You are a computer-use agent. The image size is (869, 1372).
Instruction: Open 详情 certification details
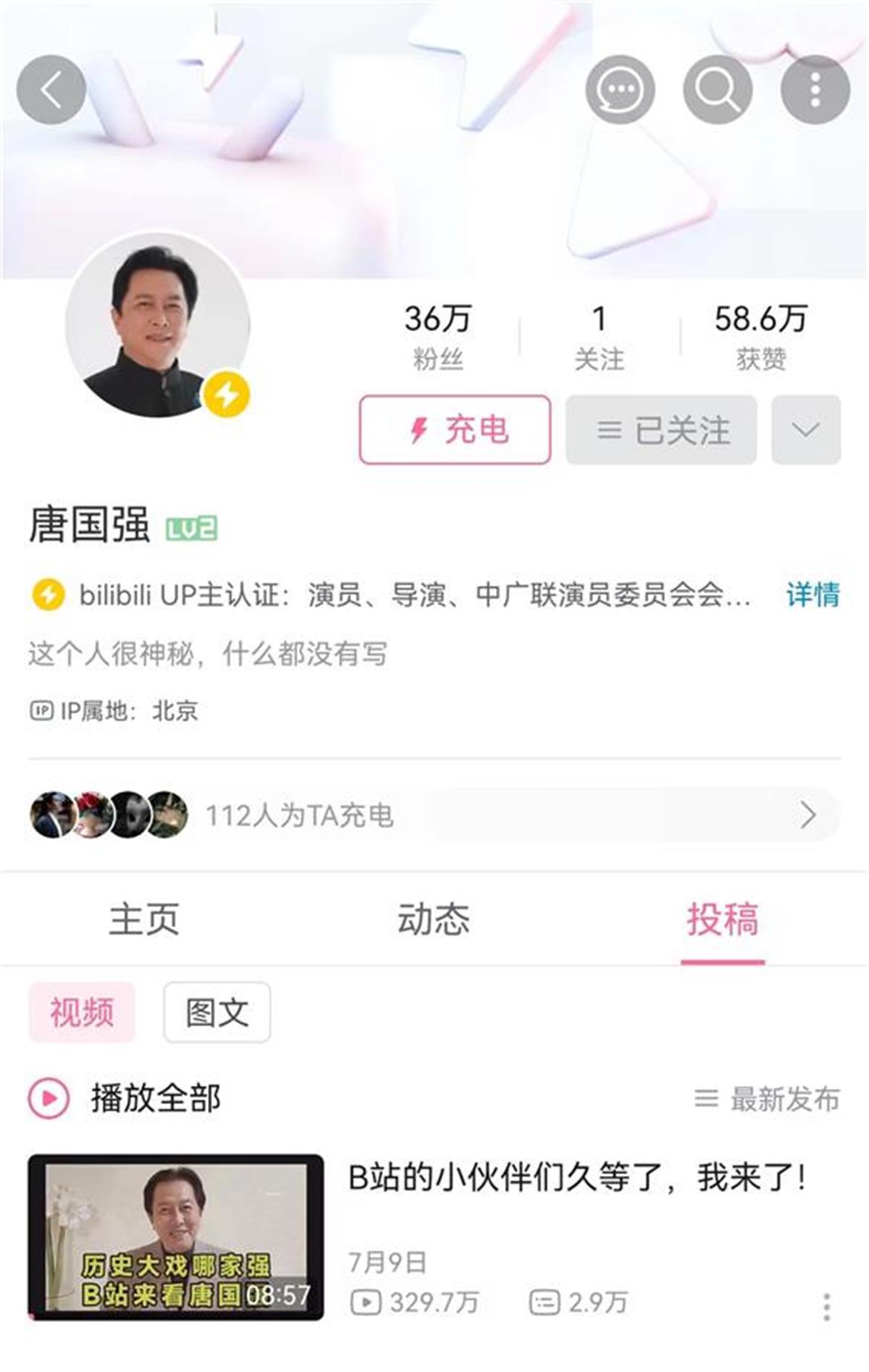tap(813, 594)
